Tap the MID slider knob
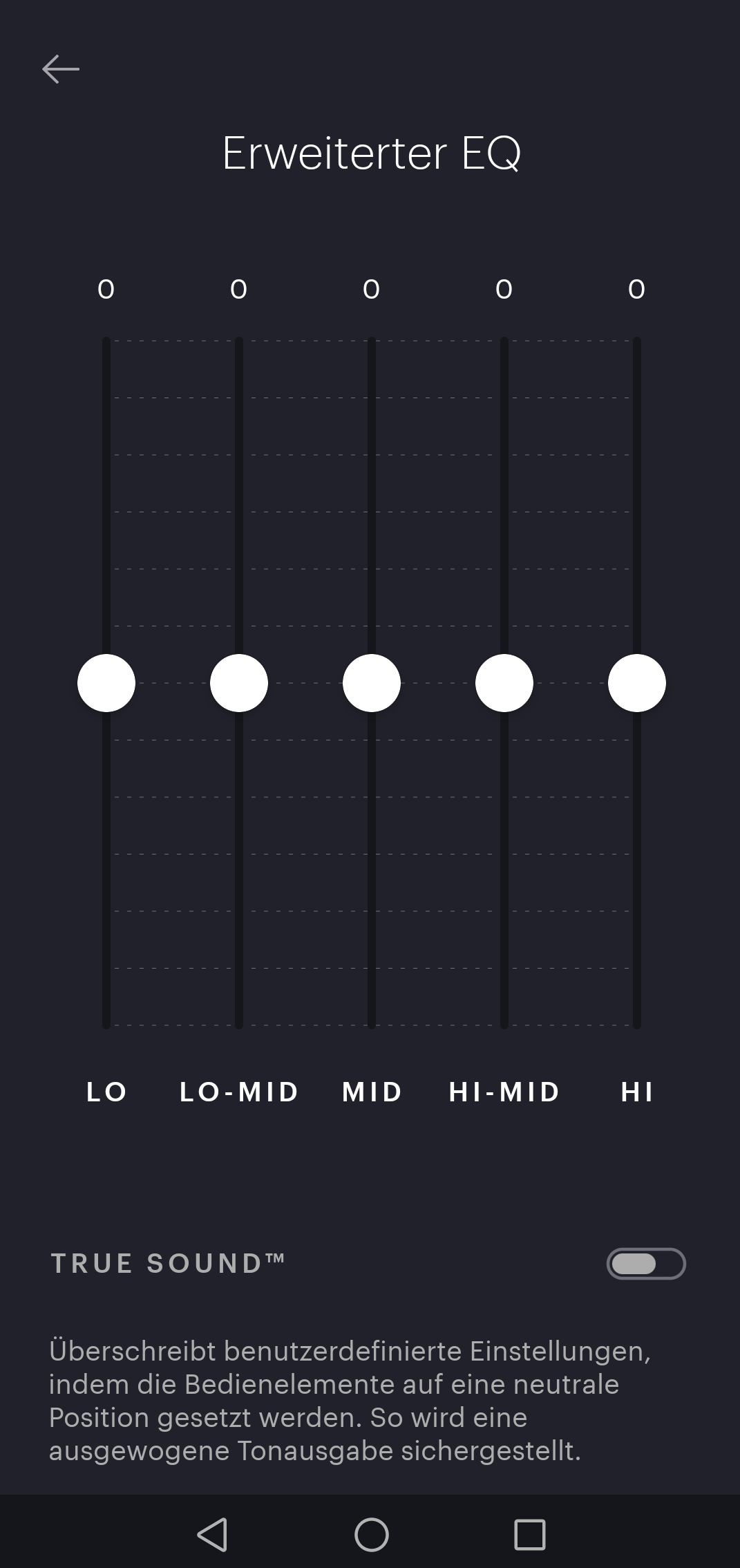740x1568 pixels. (372, 683)
